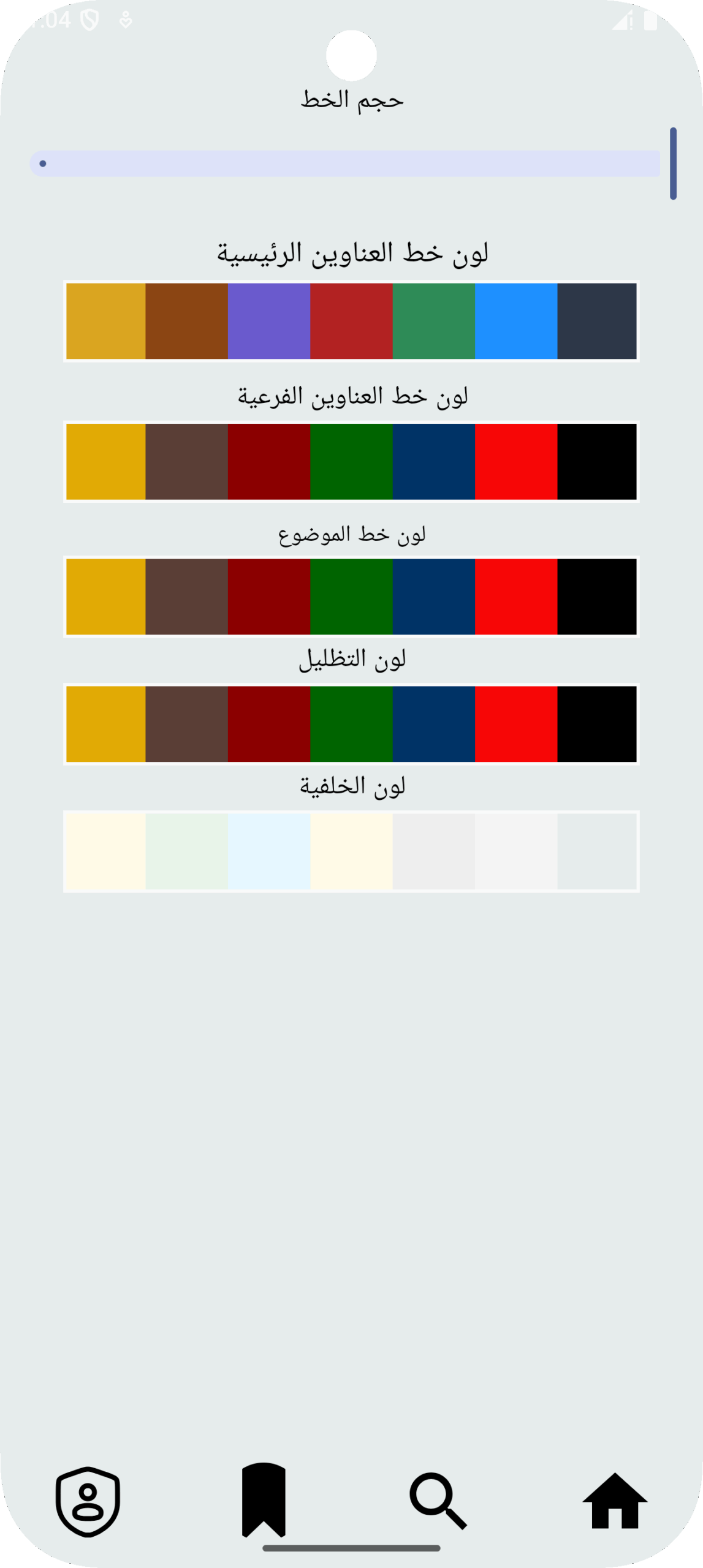Set subheadings color to dark green
Screen dimensions: 703x1568
click(x=351, y=462)
